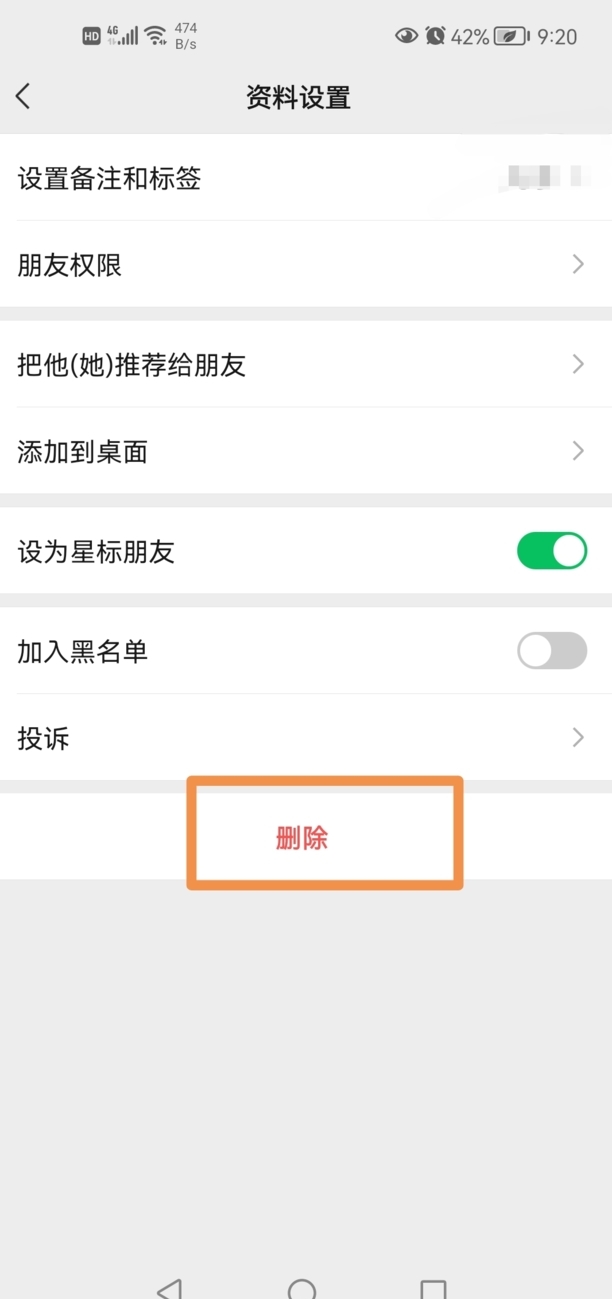Turn off the 设为星标朋友 switch
This screenshot has width=612, height=1299.
click(552, 551)
